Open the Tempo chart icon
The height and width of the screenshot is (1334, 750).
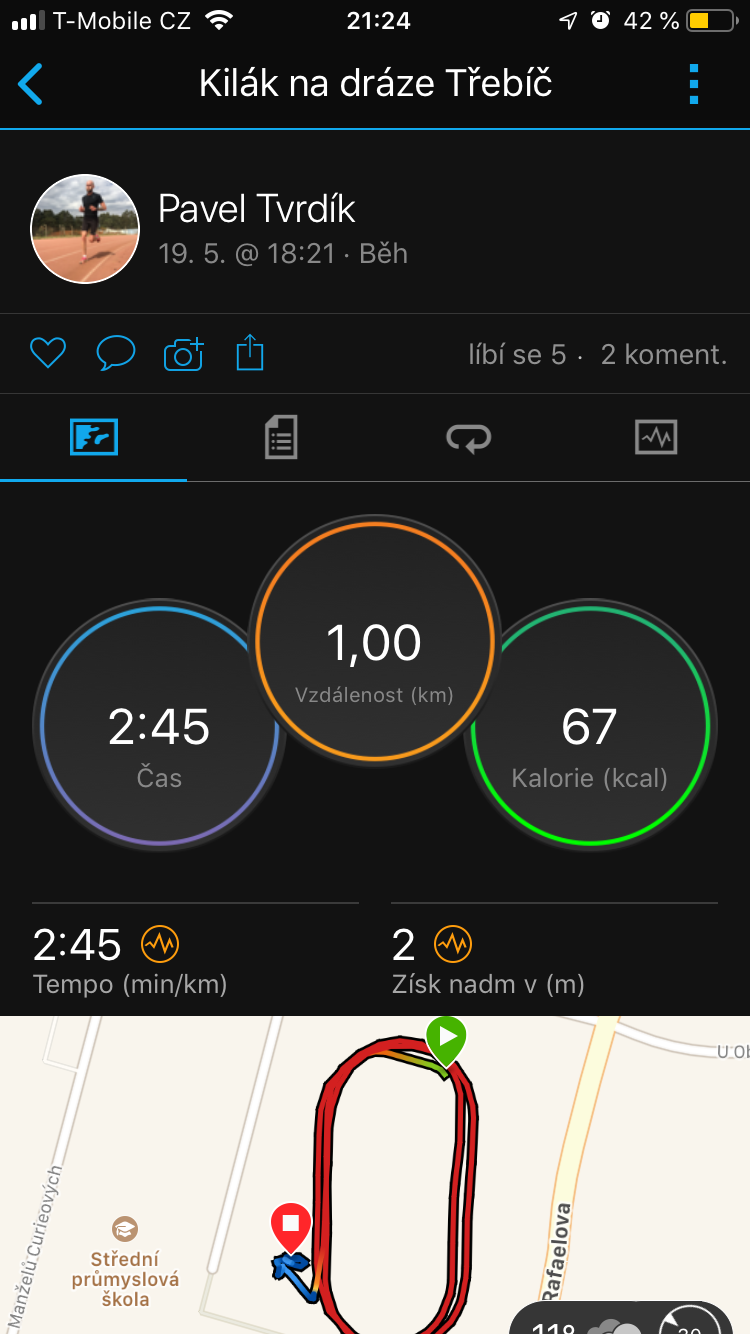coord(160,943)
